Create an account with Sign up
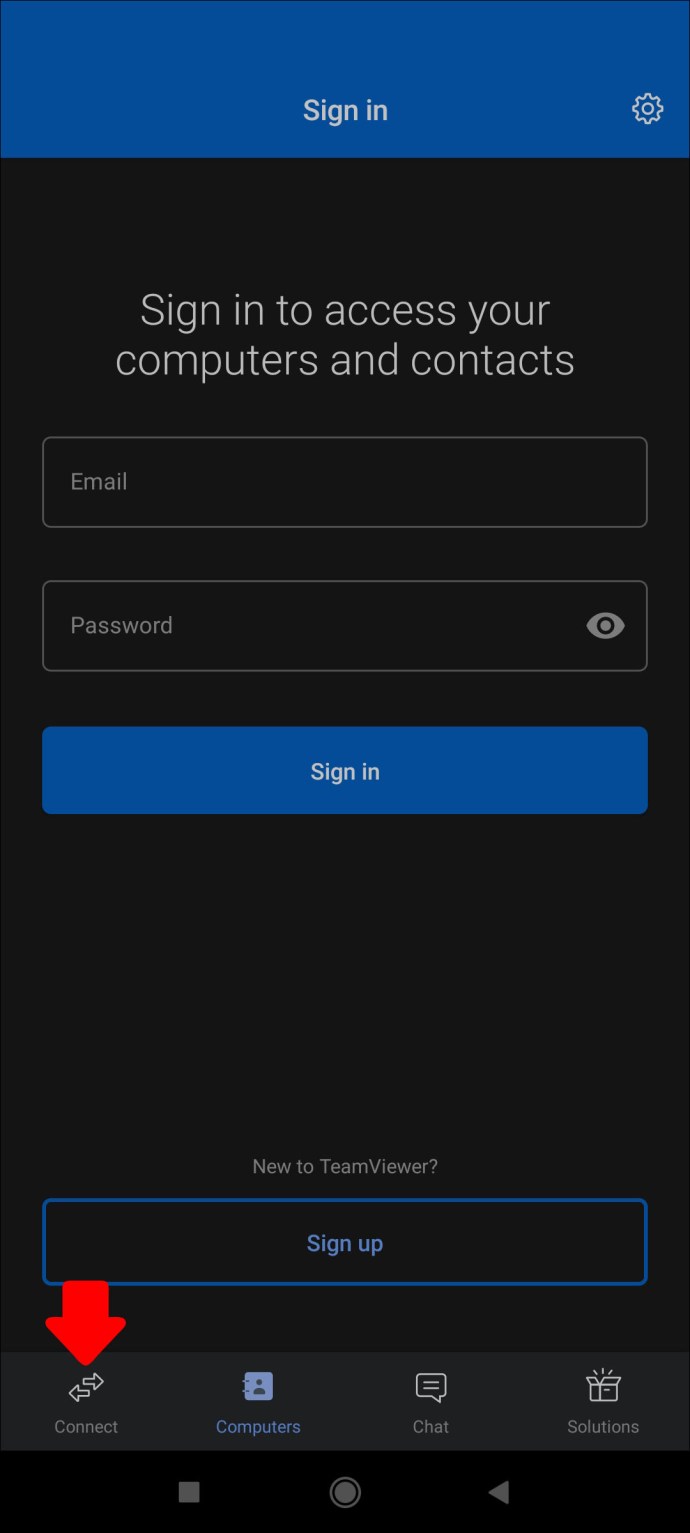Screen dimensions: 690x1533 (x=344, y=1242)
